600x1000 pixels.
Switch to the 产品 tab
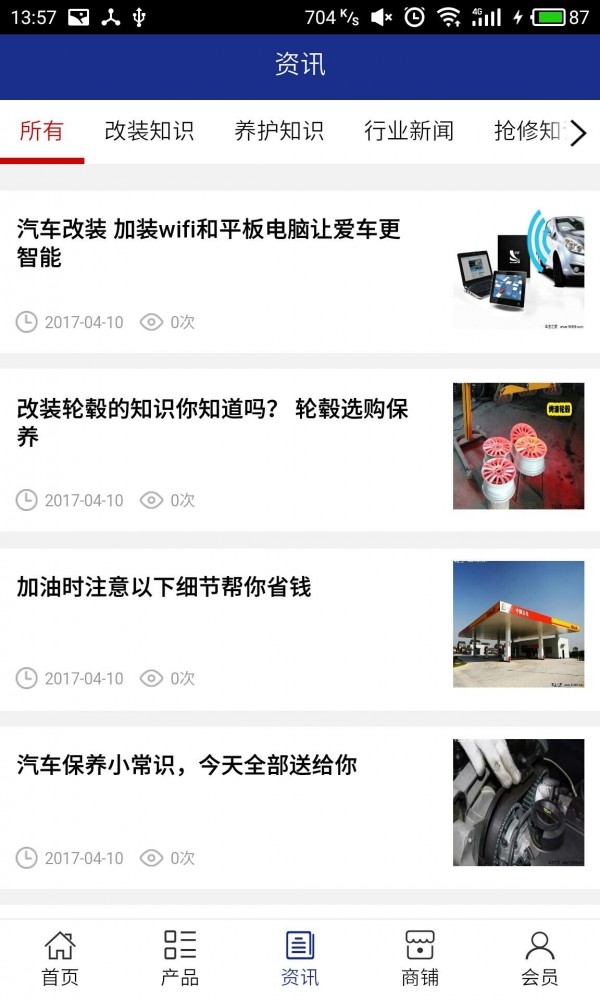click(180, 957)
